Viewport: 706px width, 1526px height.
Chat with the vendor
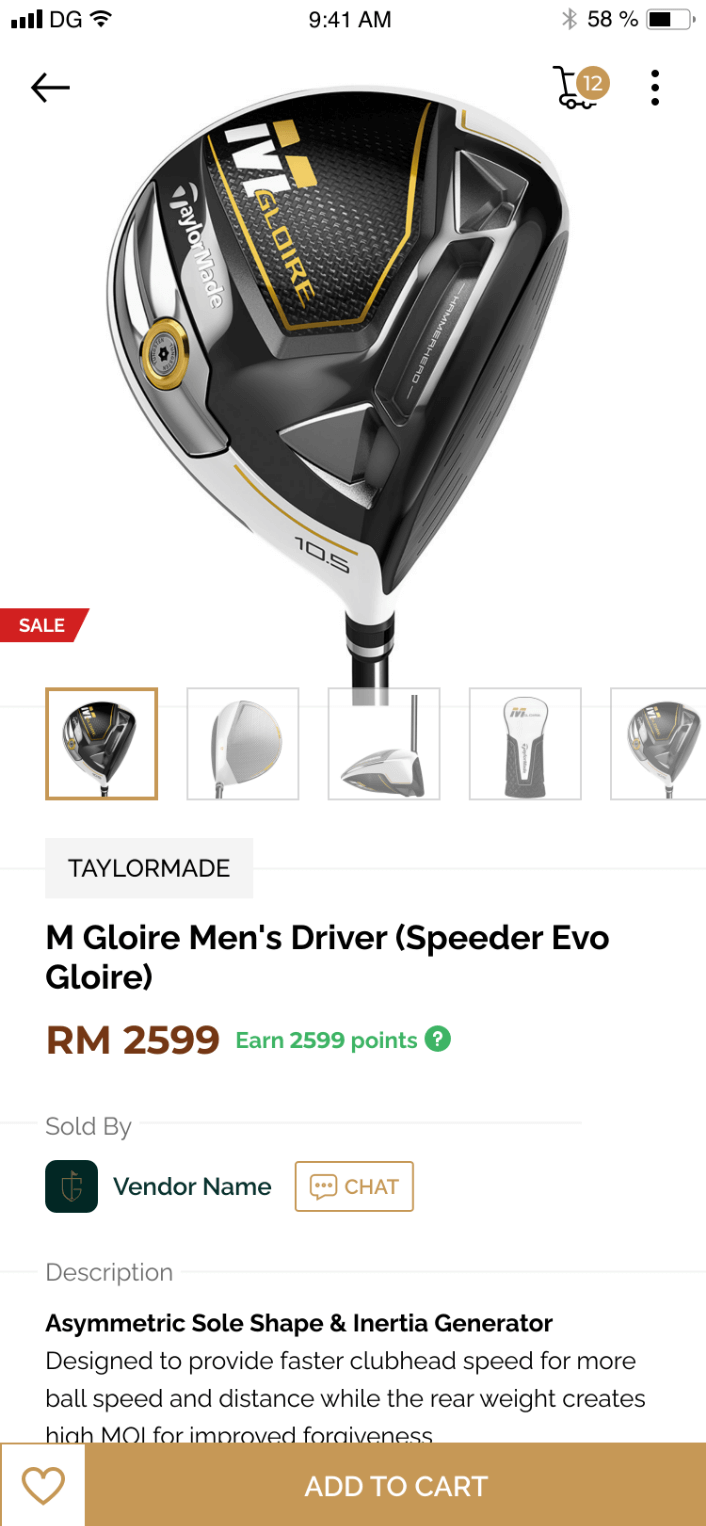coord(354,1186)
